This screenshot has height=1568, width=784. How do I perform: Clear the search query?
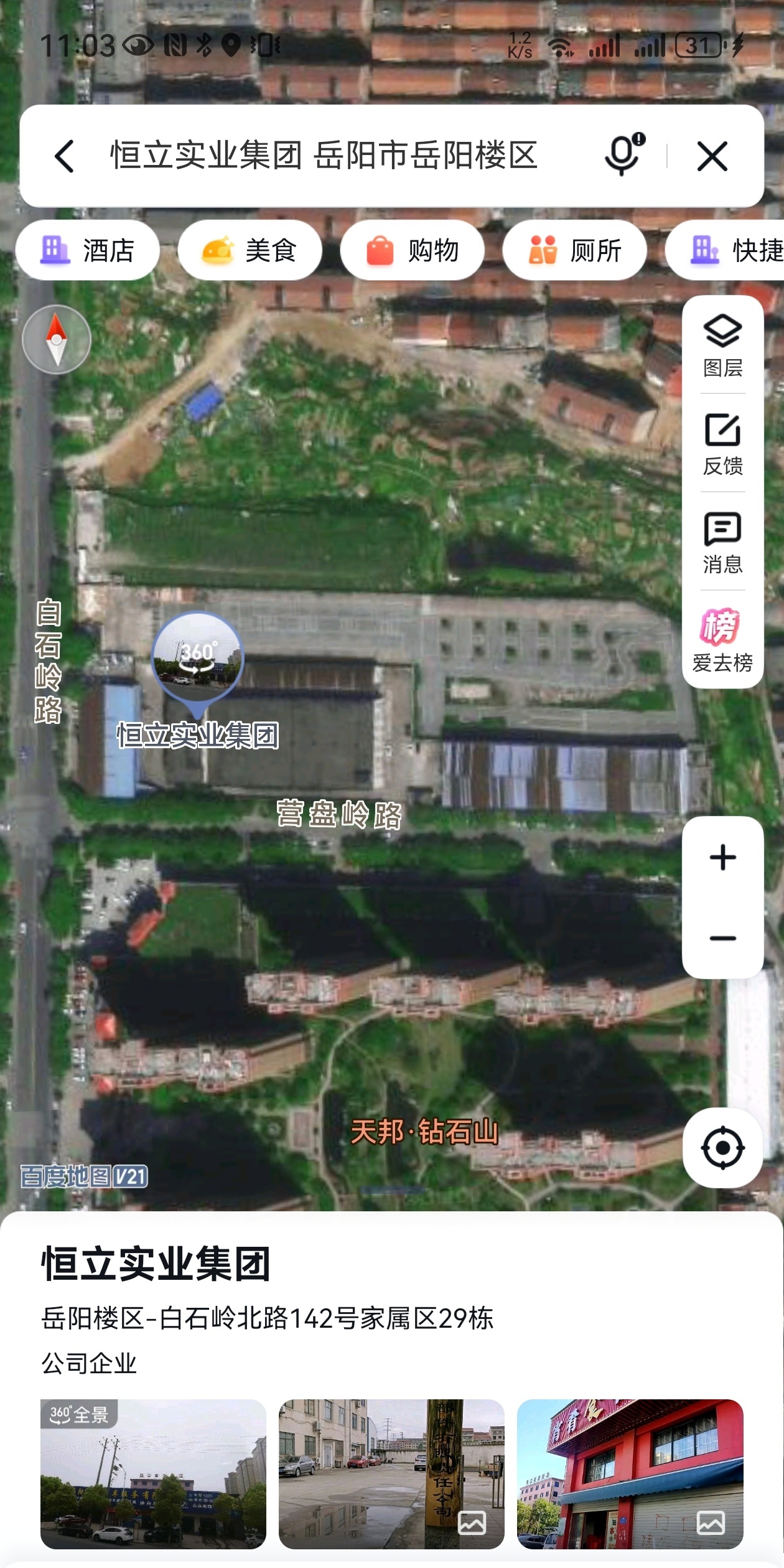point(712,156)
